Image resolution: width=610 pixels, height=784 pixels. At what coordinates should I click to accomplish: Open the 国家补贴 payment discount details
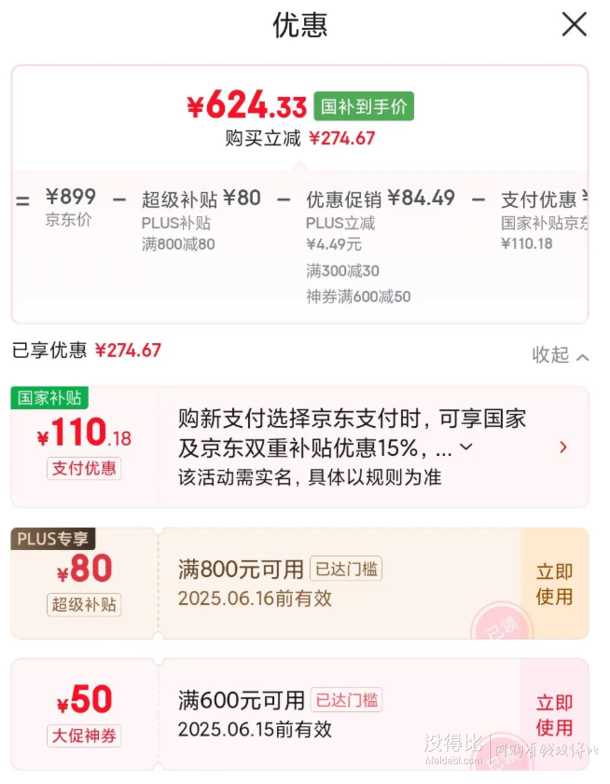click(563, 447)
